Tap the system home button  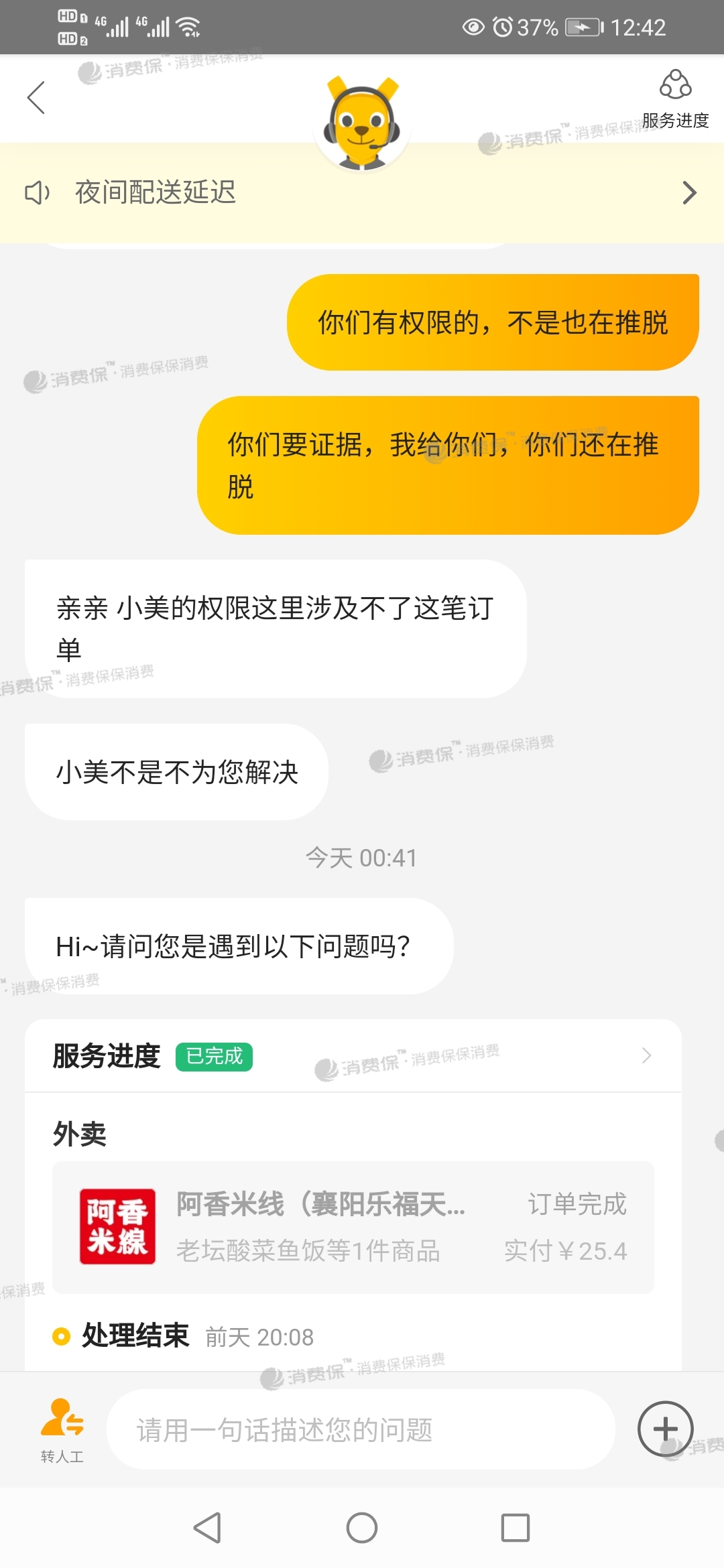(x=362, y=1528)
